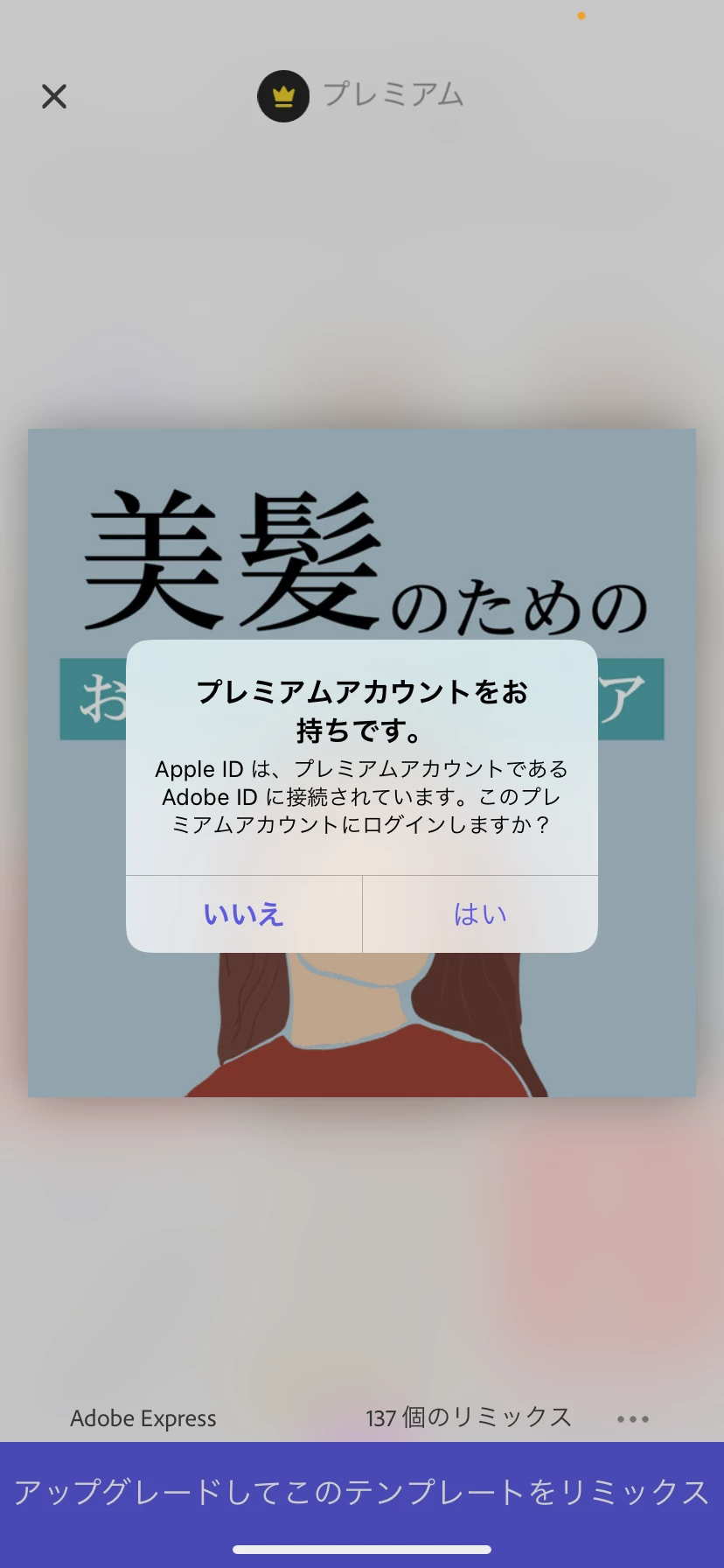Tap はい to log in to the premium account
Image resolution: width=724 pixels, height=1568 pixels.
pyautogui.click(x=480, y=914)
